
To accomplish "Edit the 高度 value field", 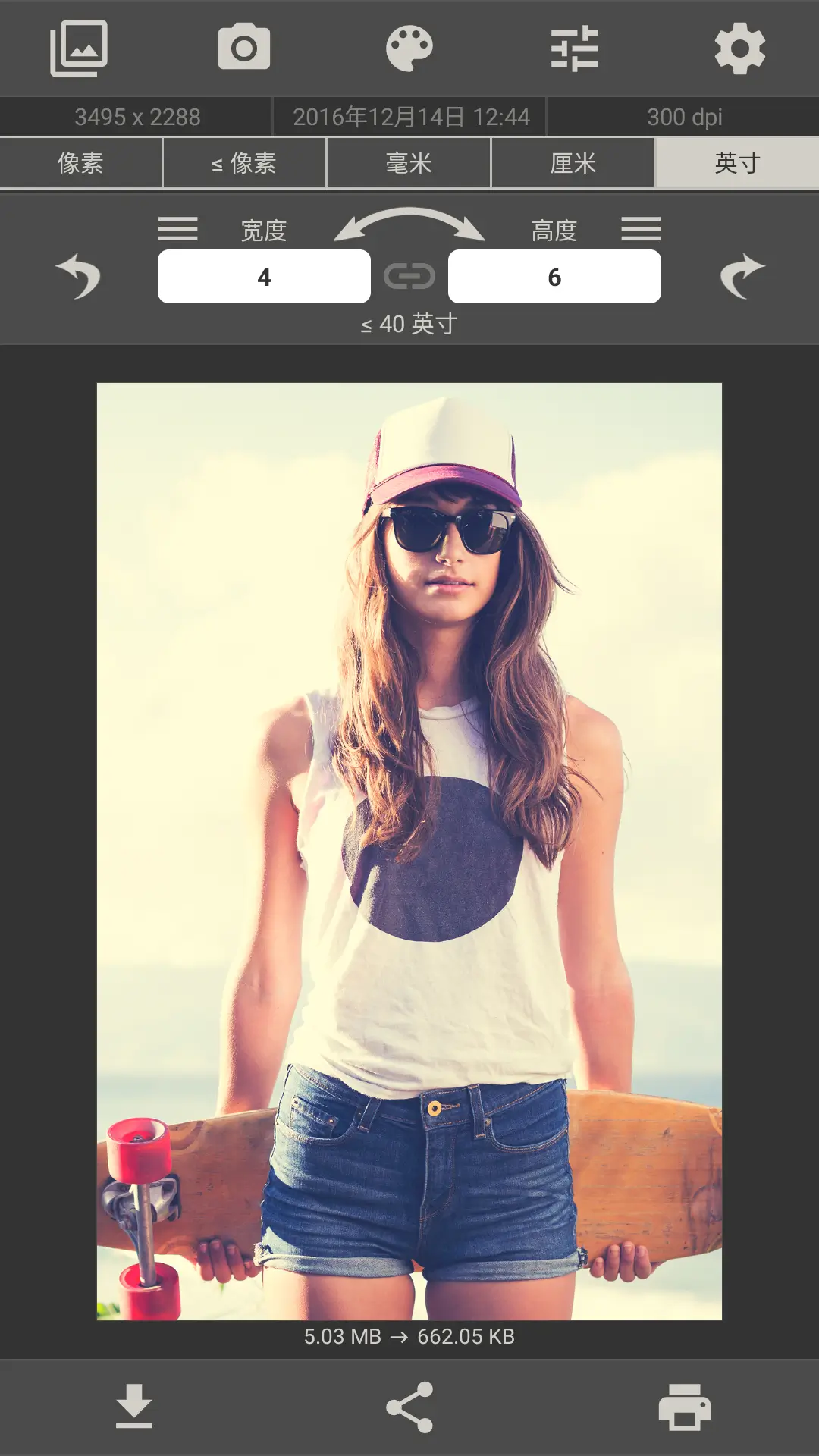I will click(554, 277).
